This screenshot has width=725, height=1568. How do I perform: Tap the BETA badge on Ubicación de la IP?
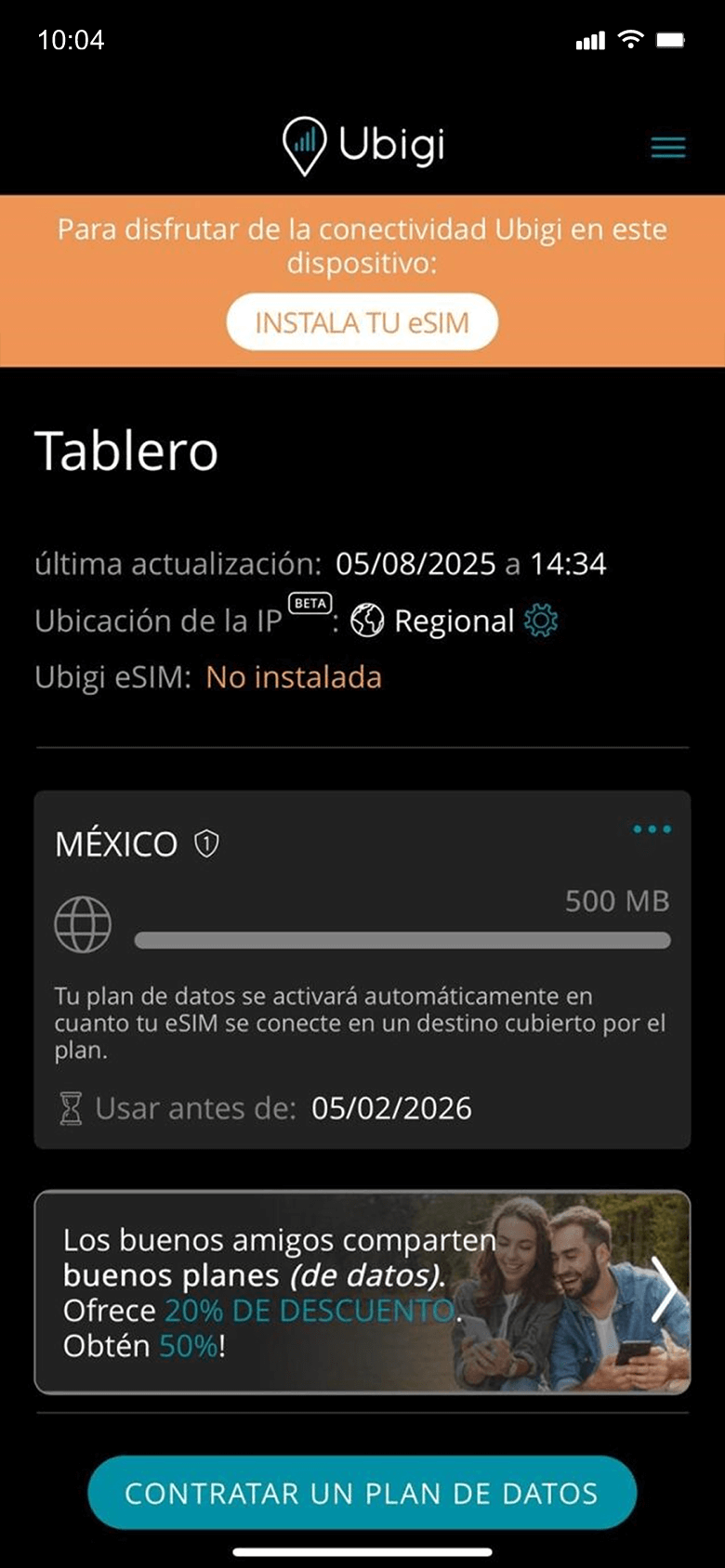pyautogui.click(x=310, y=604)
